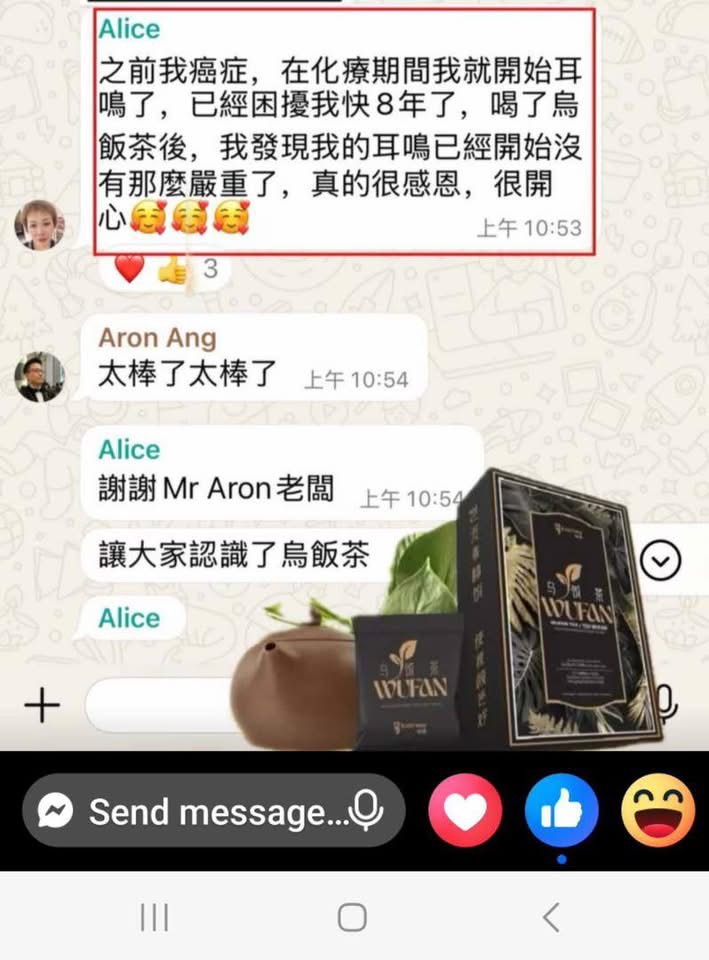This screenshot has height=960, width=709.
Task: Go to the home screen
Action: tap(352, 917)
